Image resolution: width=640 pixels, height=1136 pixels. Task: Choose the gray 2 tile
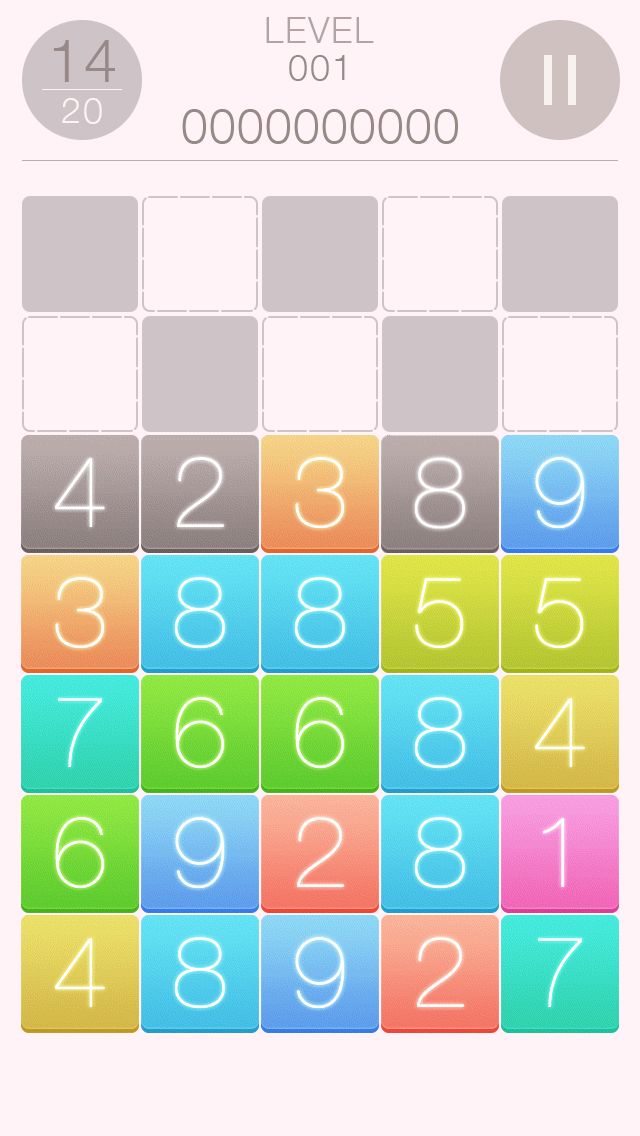coord(200,493)
